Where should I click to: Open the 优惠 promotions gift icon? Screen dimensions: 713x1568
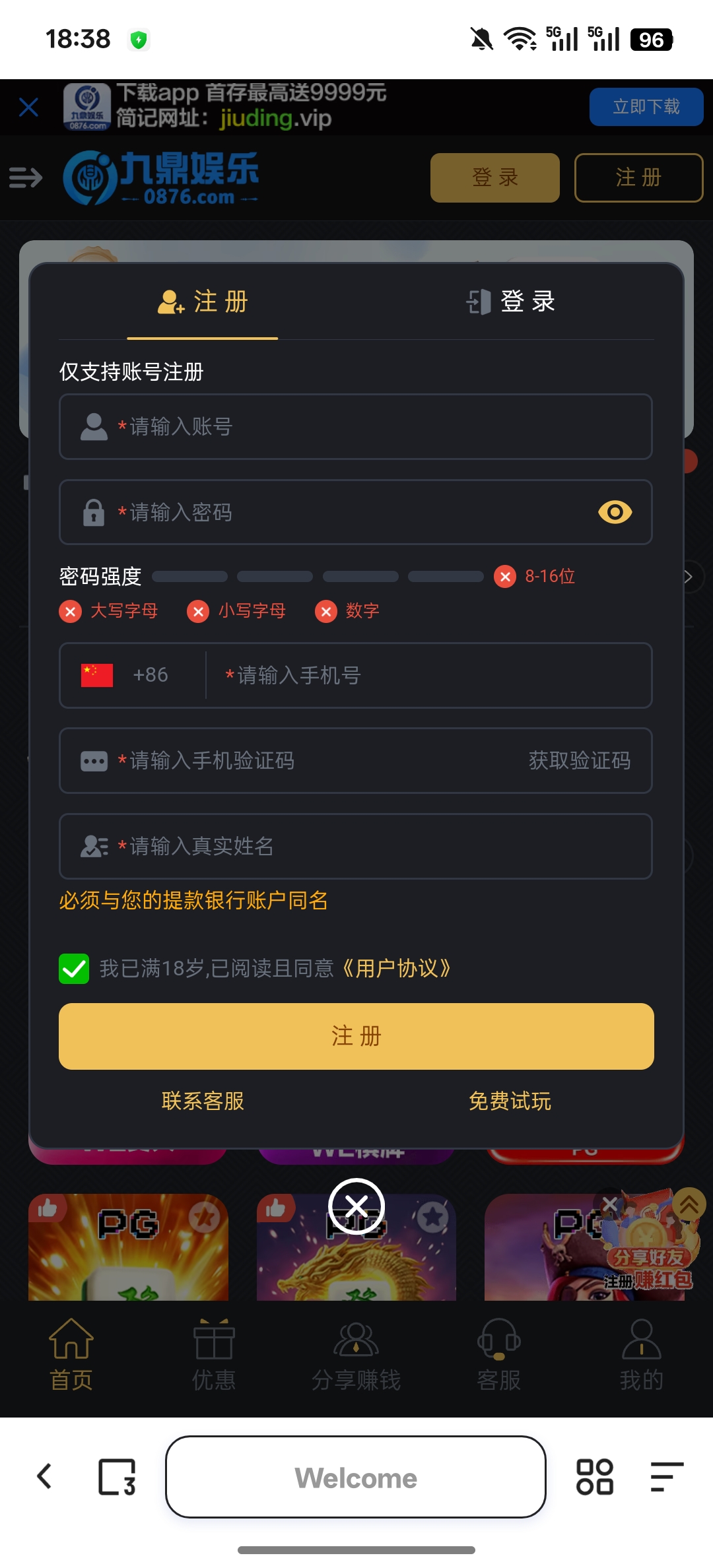[x=214, y=1348]
